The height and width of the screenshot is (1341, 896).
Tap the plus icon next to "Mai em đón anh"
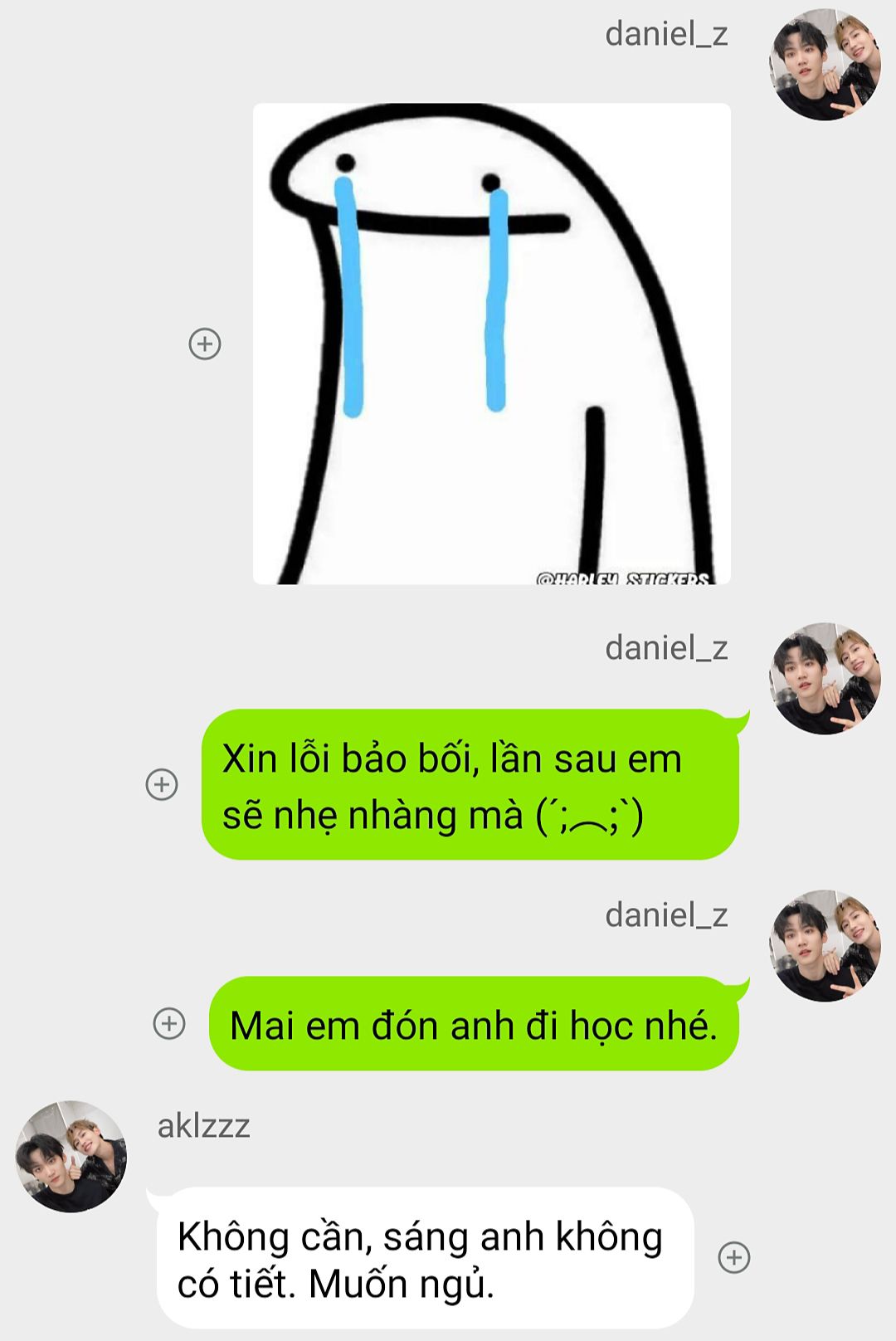point(169,1023)
